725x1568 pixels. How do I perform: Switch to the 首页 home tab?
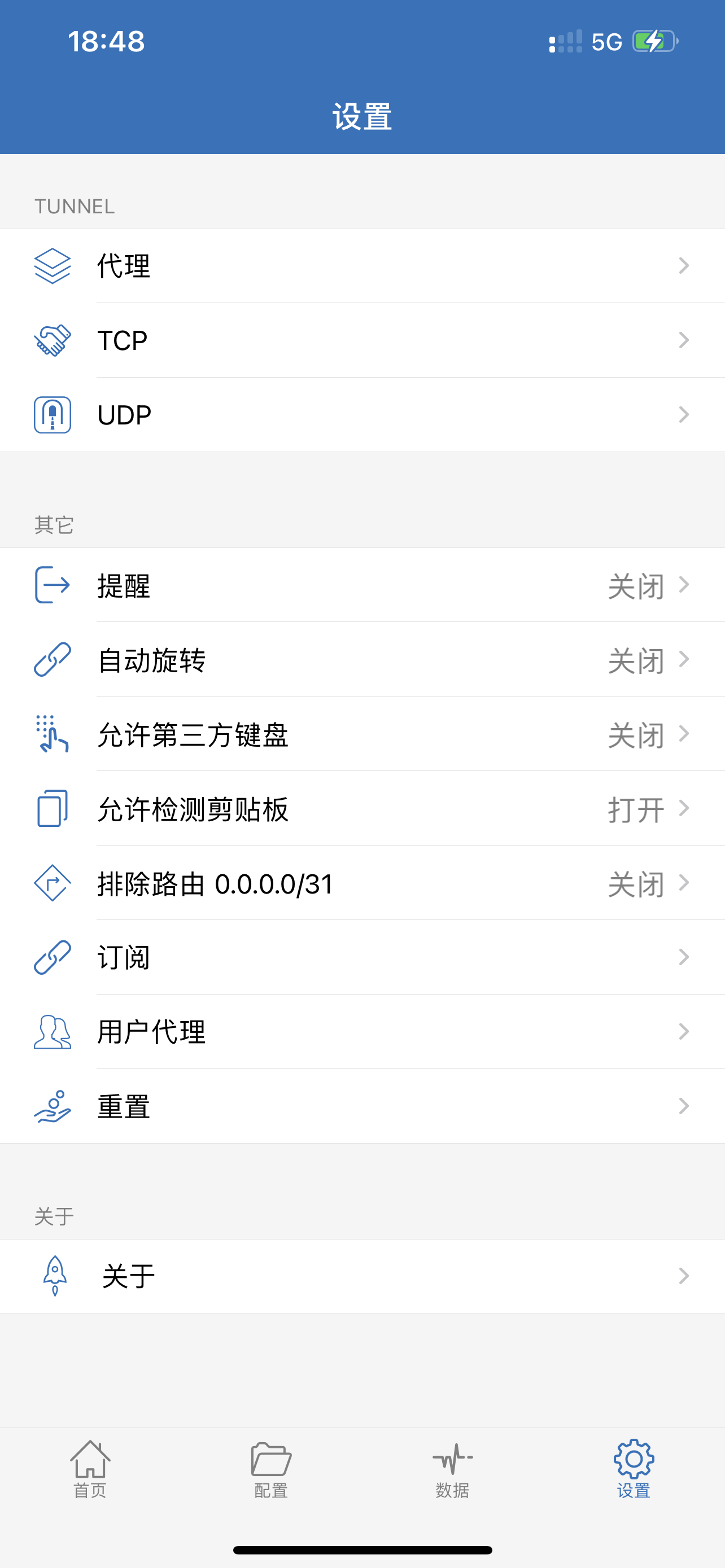tap(90, 1469)
